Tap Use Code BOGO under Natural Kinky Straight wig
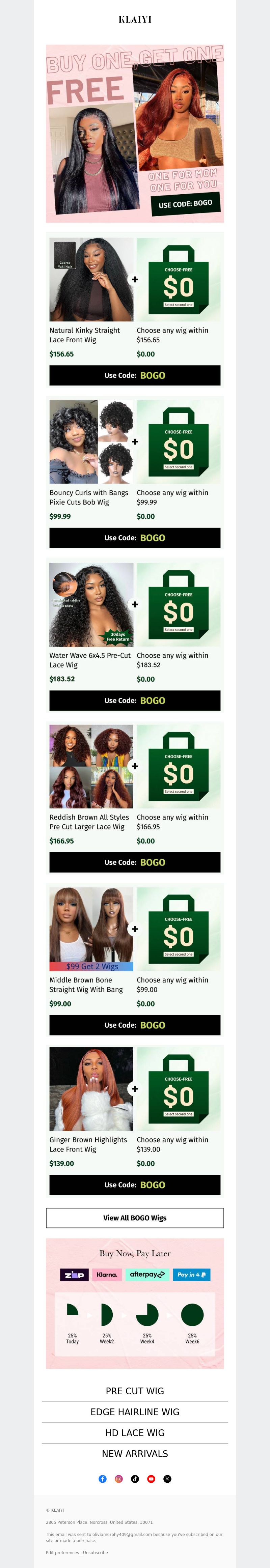270x1568 pixels. [x=135, y=376]
